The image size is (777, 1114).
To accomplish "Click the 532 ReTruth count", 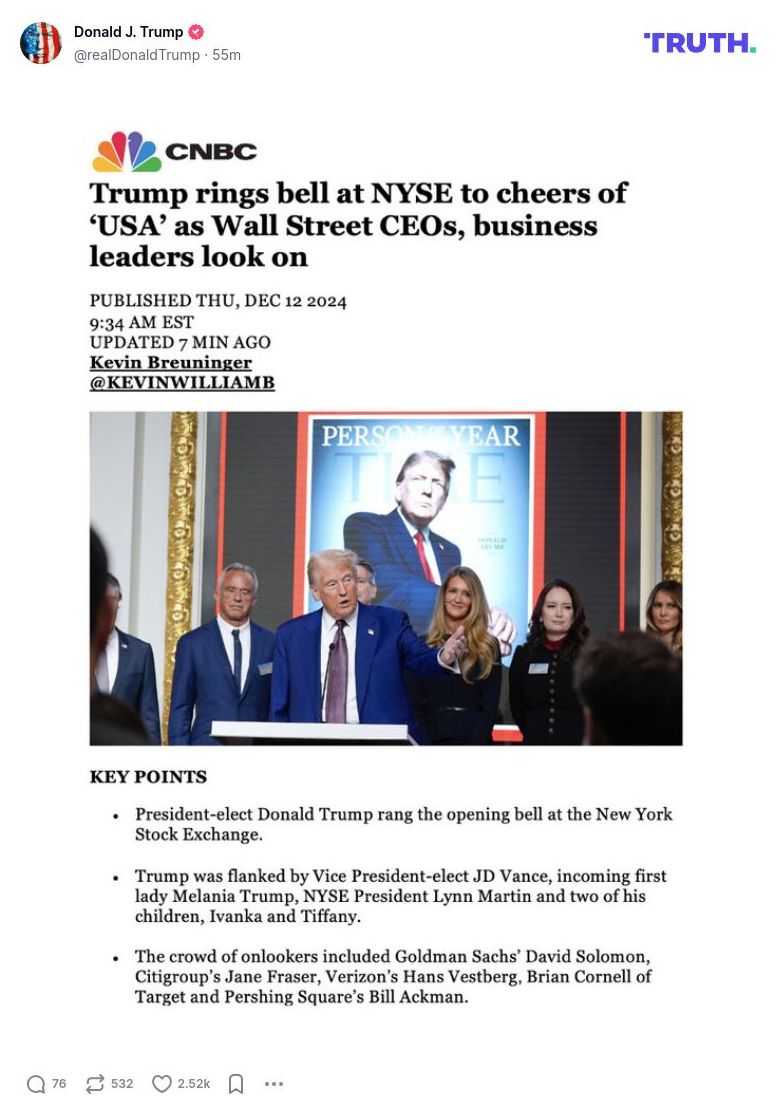I will point(122,1083).
